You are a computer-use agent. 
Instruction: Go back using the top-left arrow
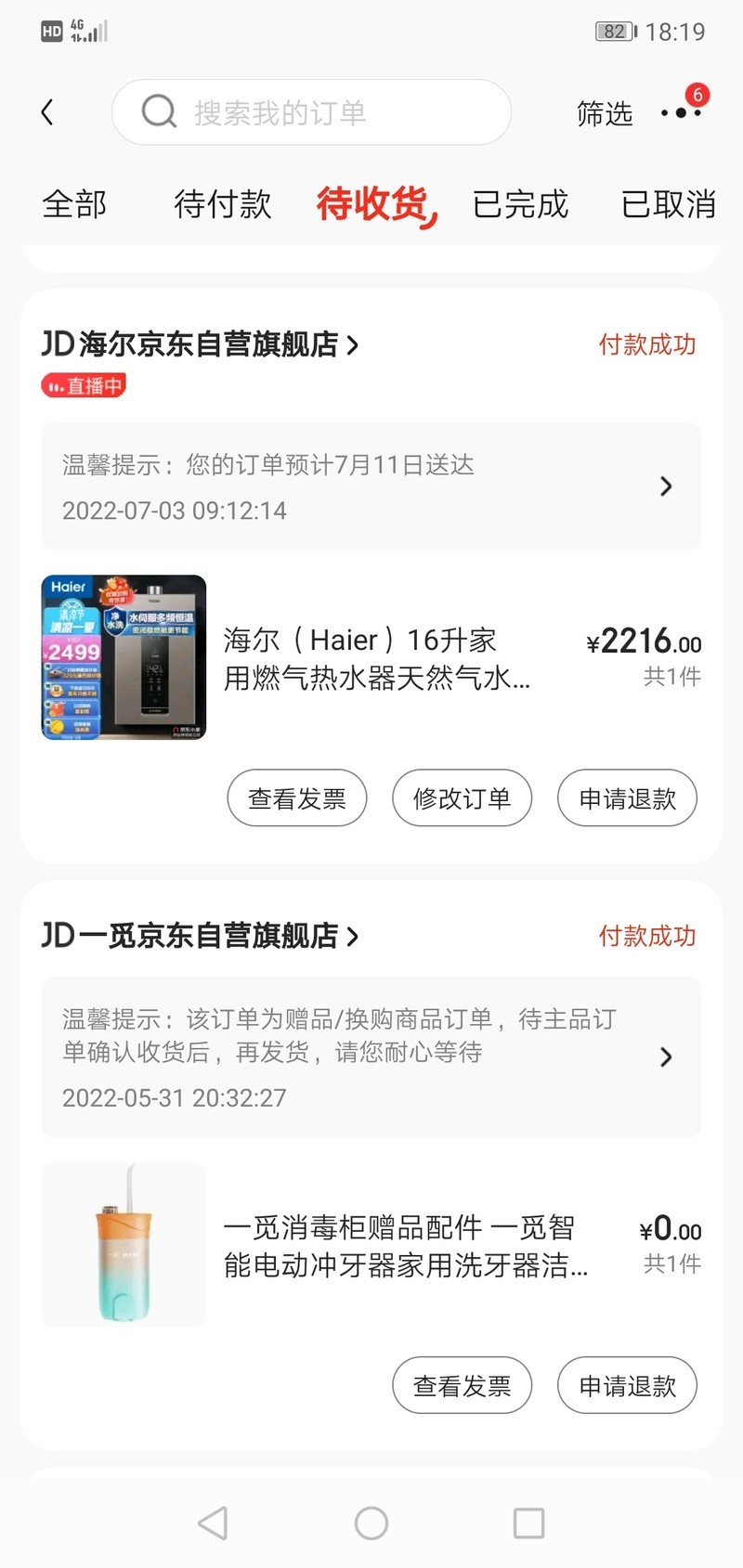[x=48, y=113]
